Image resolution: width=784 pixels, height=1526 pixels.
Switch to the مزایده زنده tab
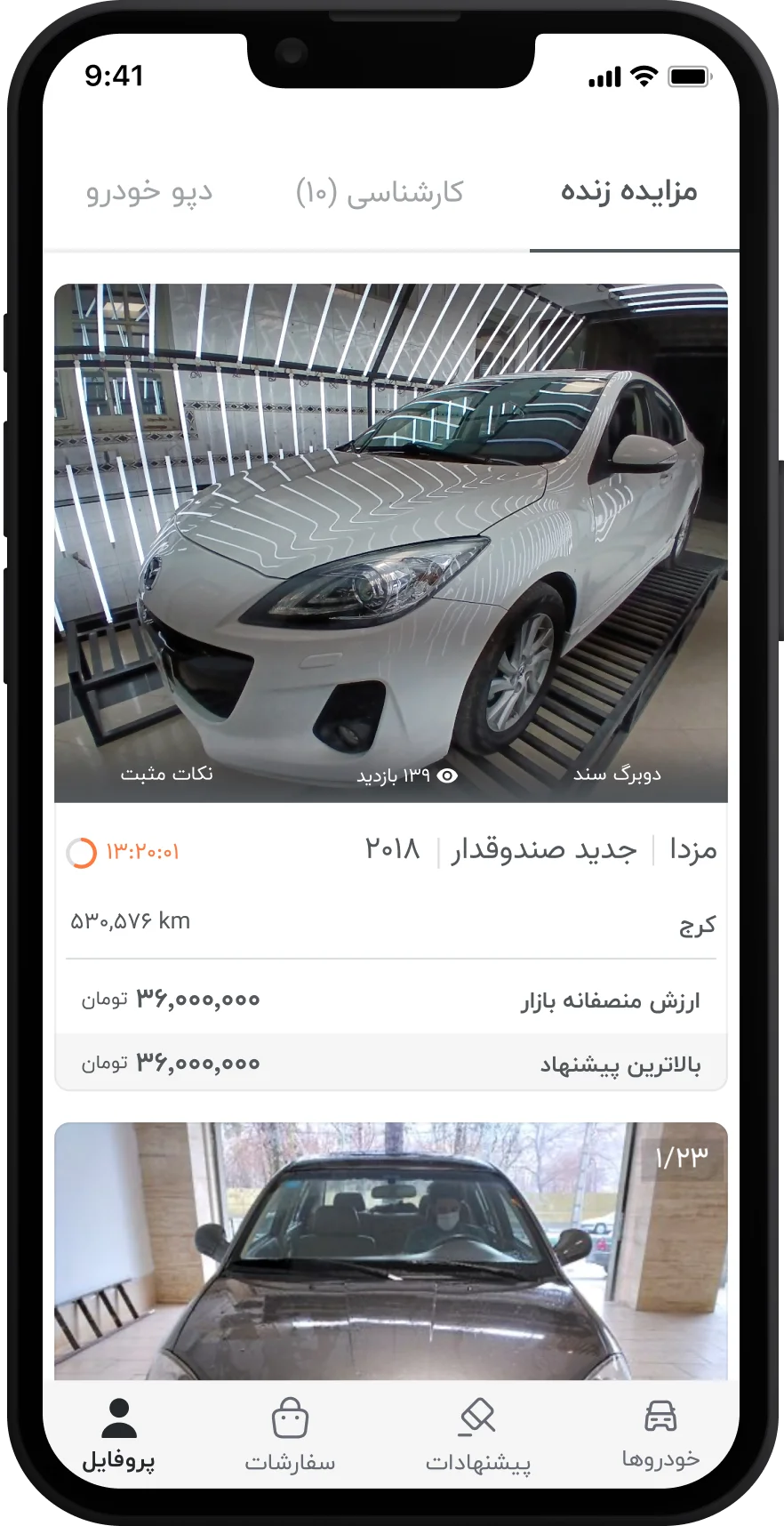628,192
